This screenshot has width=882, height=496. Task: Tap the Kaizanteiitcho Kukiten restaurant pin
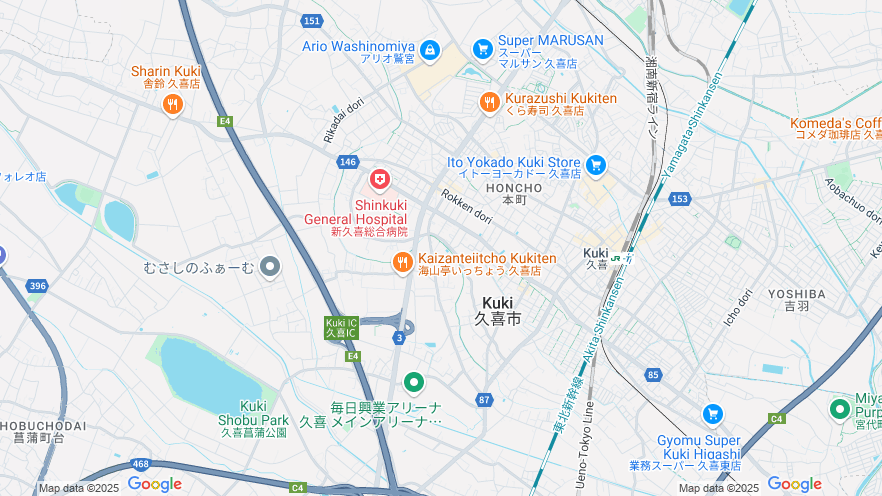402,262
